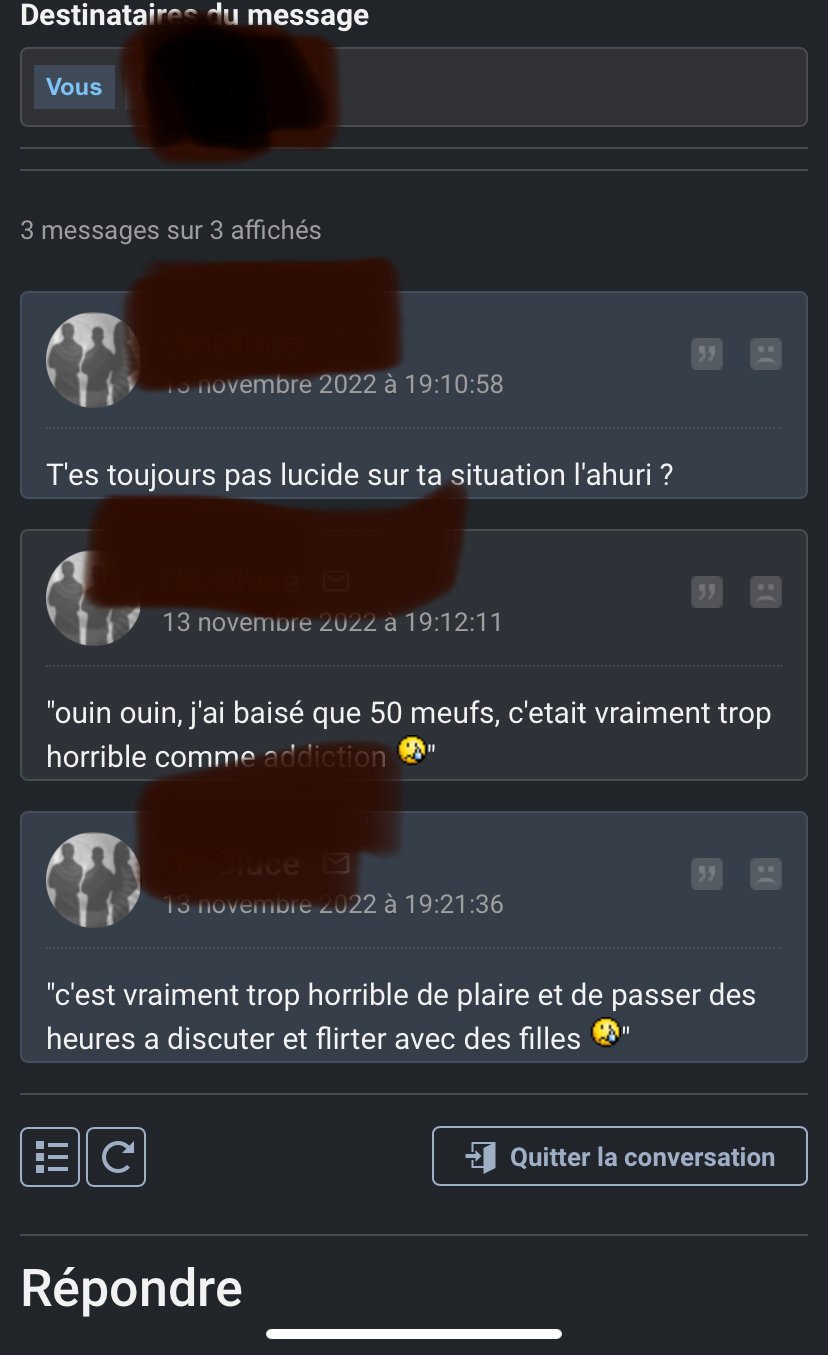Tap envelope icon on 19:12:11 message
Image resolution: width=828 pixels, height=1355 pixels.
336,581
